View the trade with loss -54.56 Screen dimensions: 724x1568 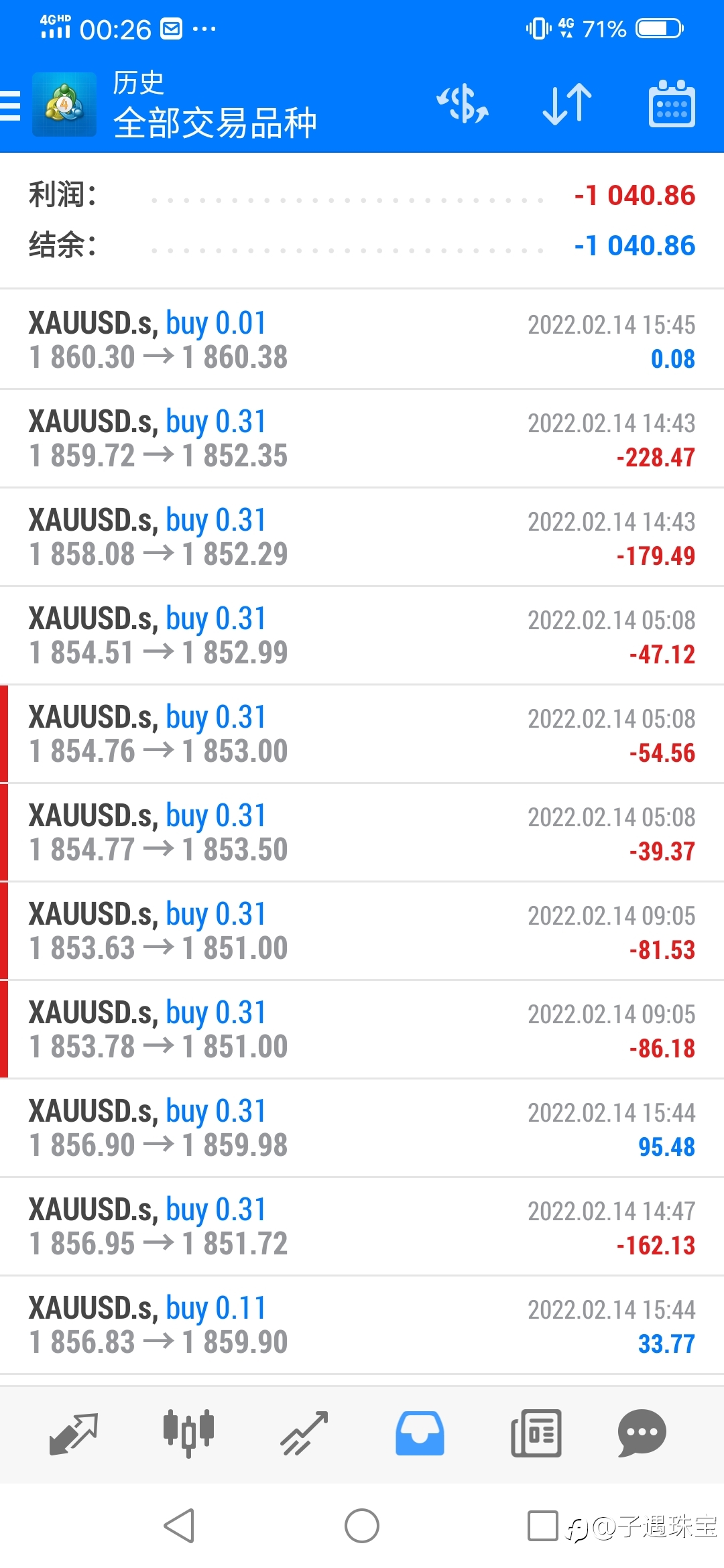point(362,734)
